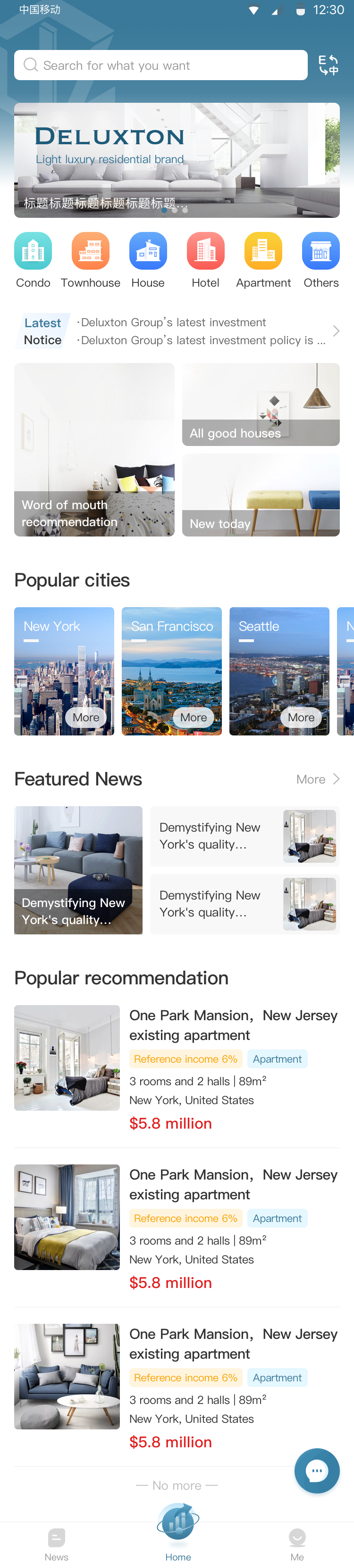Open the New today tile
Image resolution: width=354 pixels, height=1568 pixels.
click(x=261, y=494)
